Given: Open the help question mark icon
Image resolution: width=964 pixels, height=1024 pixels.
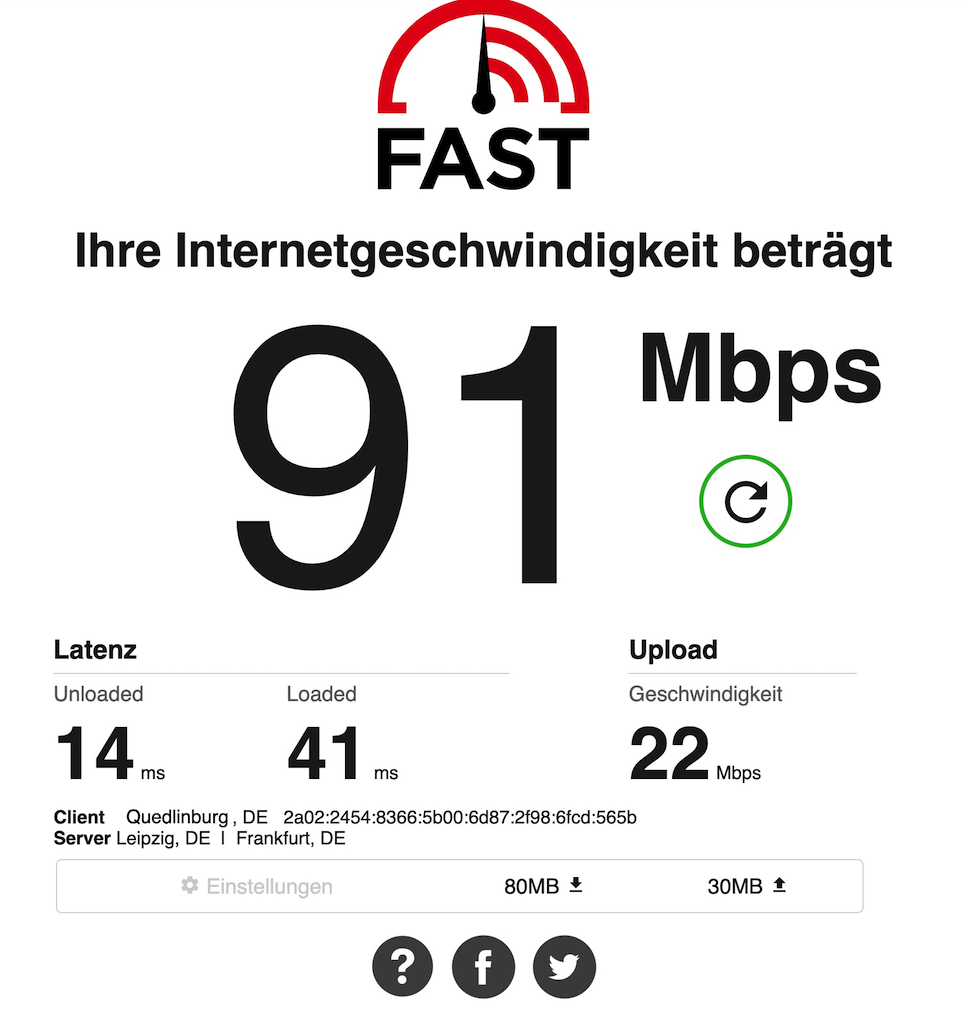Looking at the screenshot, I should pos(403,967).
